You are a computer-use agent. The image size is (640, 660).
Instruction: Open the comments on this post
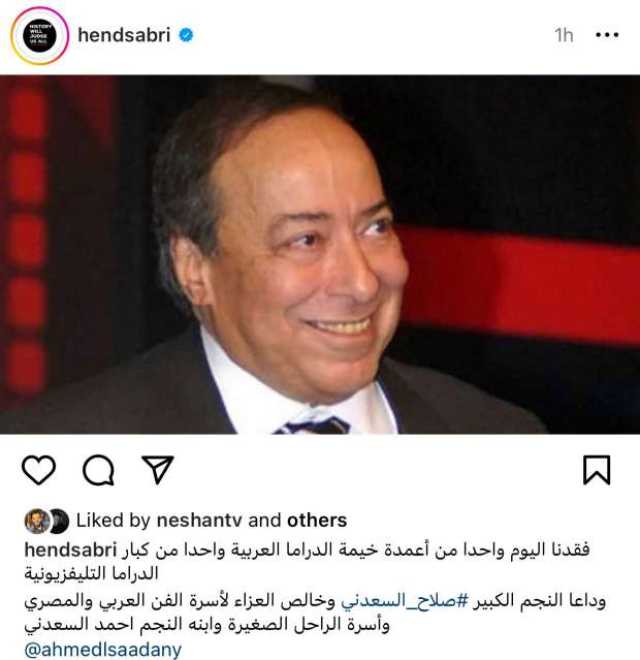click(x=98, y=469)
